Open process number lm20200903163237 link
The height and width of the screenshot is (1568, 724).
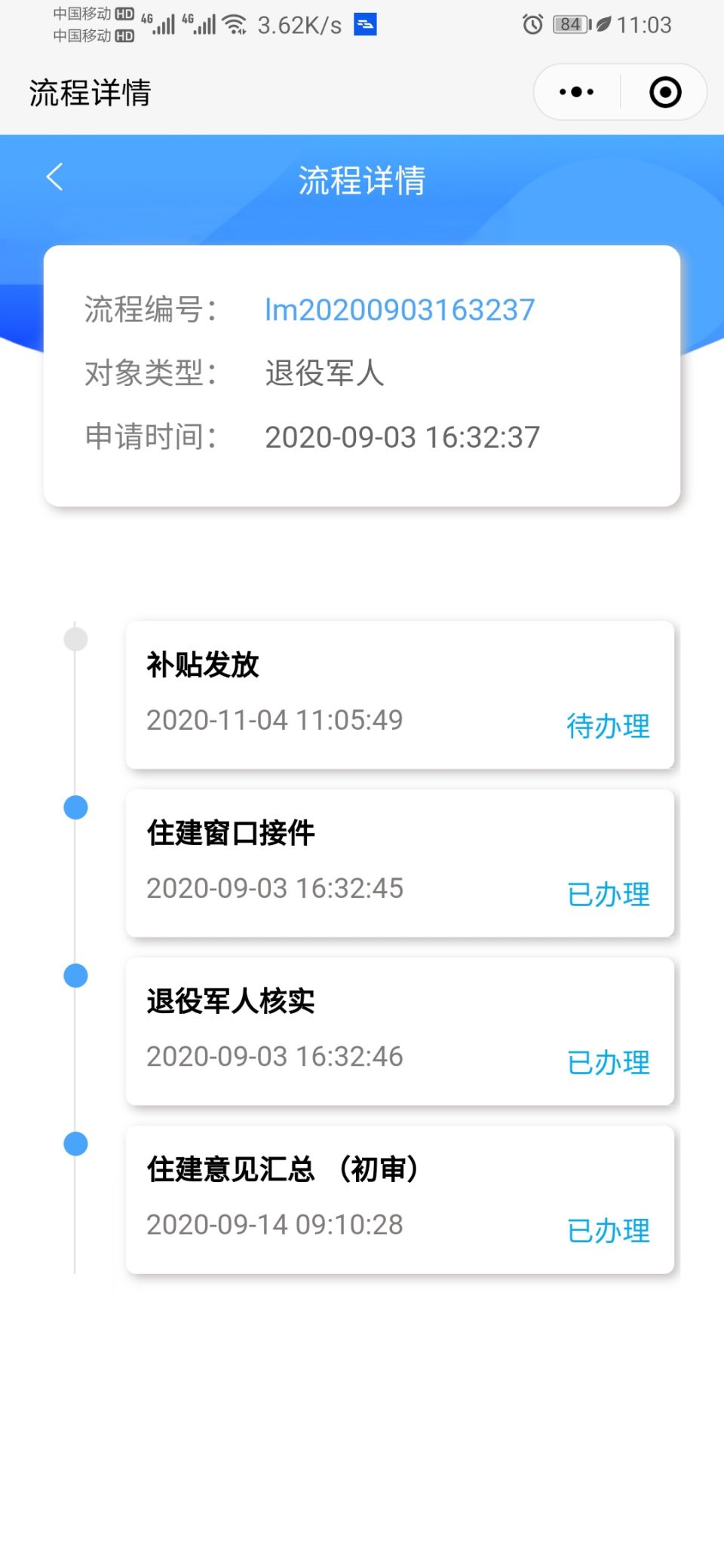[x=399, y=310]
